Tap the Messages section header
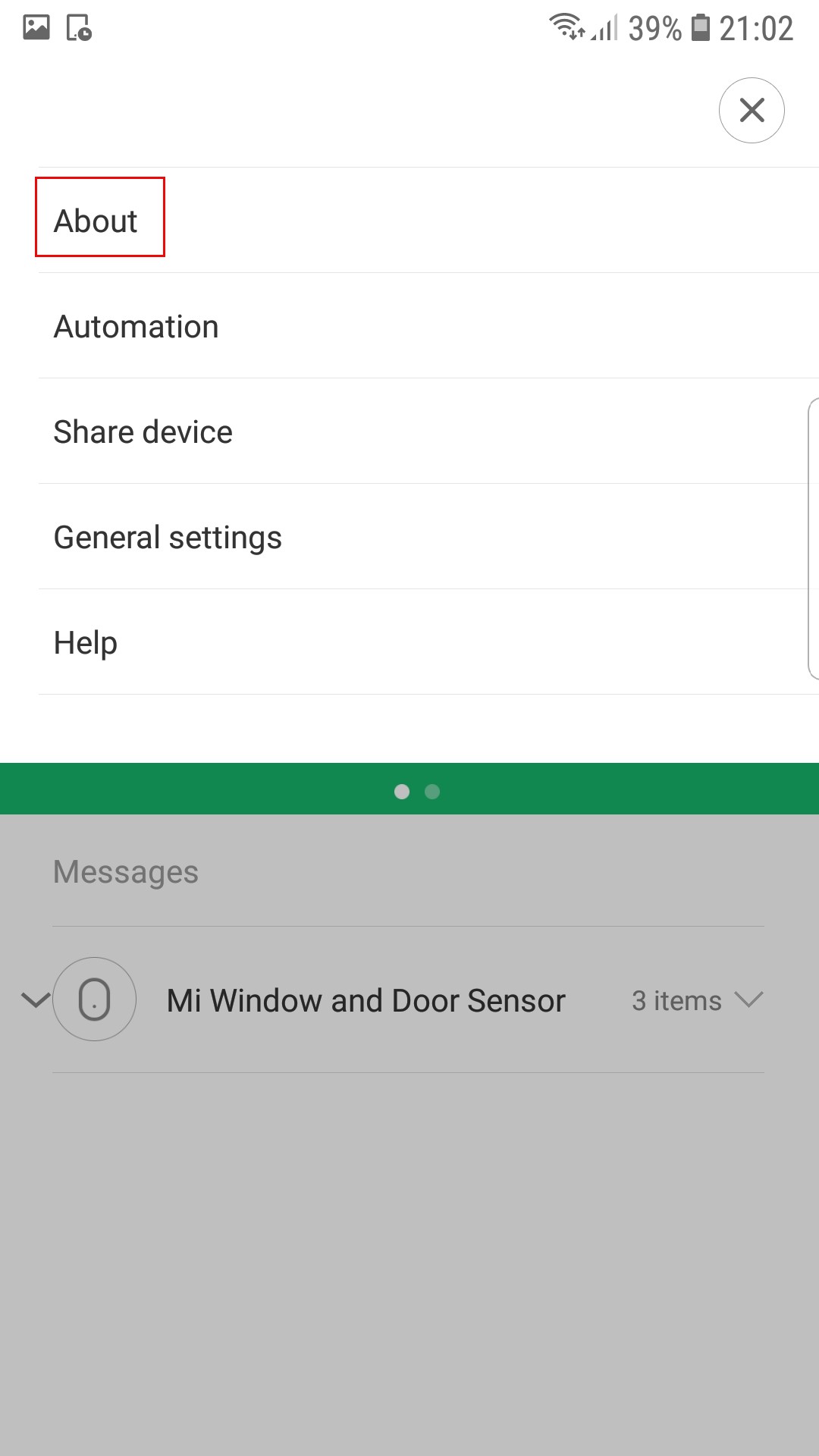Screen dimensions: 819x1456 coord(125,871)
